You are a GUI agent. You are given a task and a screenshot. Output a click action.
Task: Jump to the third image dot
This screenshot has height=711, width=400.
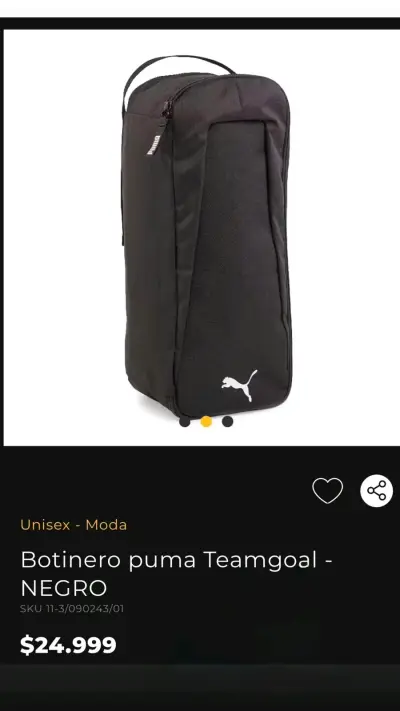[227, 422]
